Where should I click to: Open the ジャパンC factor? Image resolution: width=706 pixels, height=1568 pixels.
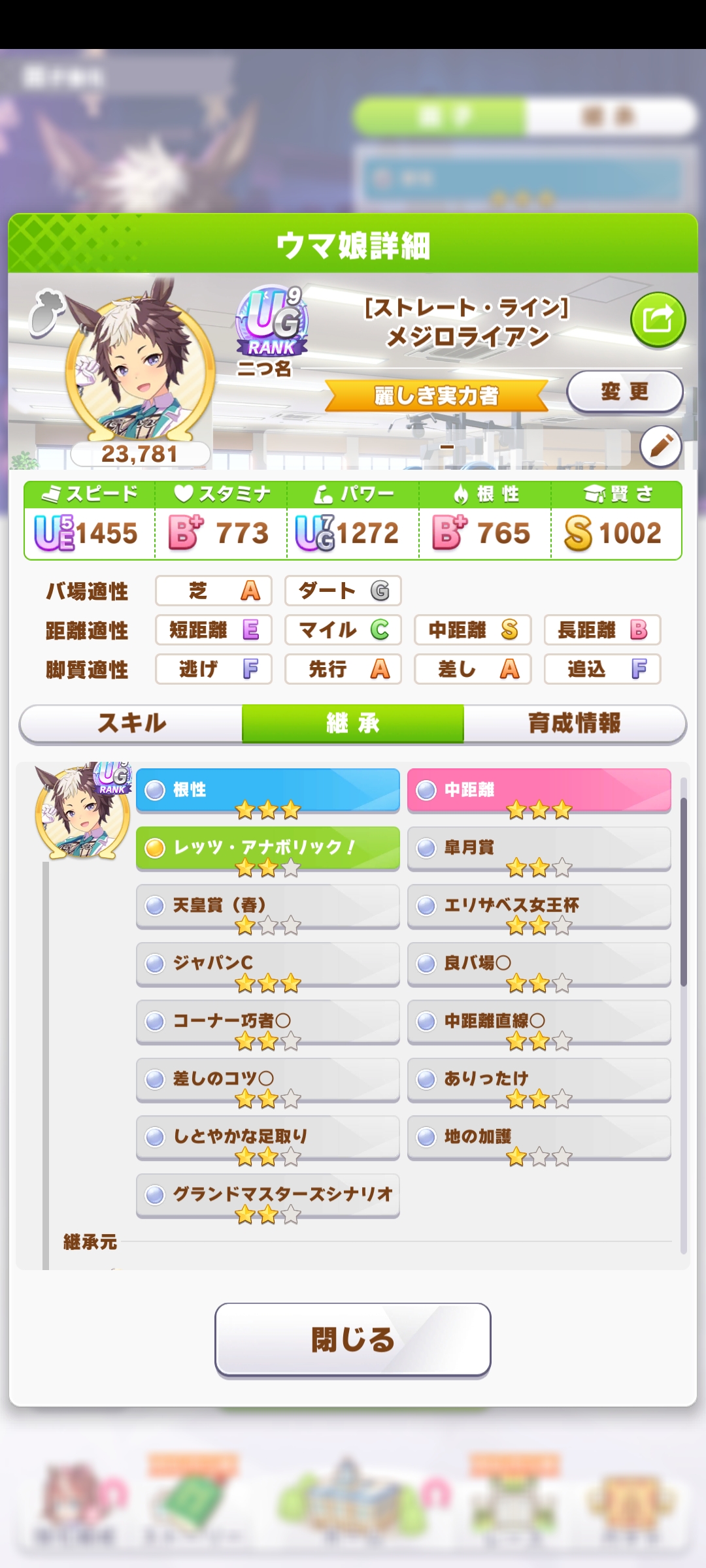267,963
